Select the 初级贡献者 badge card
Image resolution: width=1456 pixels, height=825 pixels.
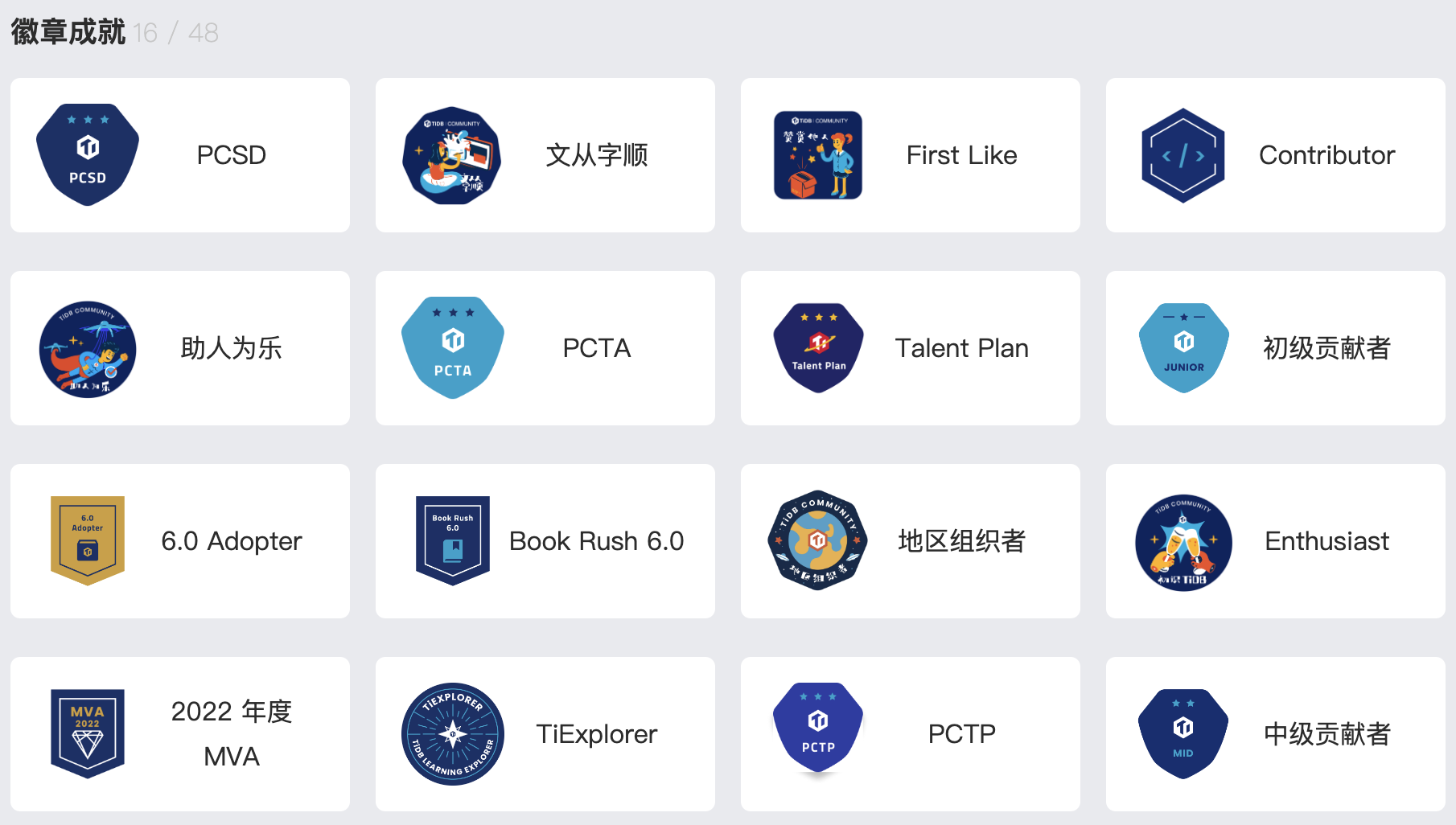[1275, 348]
